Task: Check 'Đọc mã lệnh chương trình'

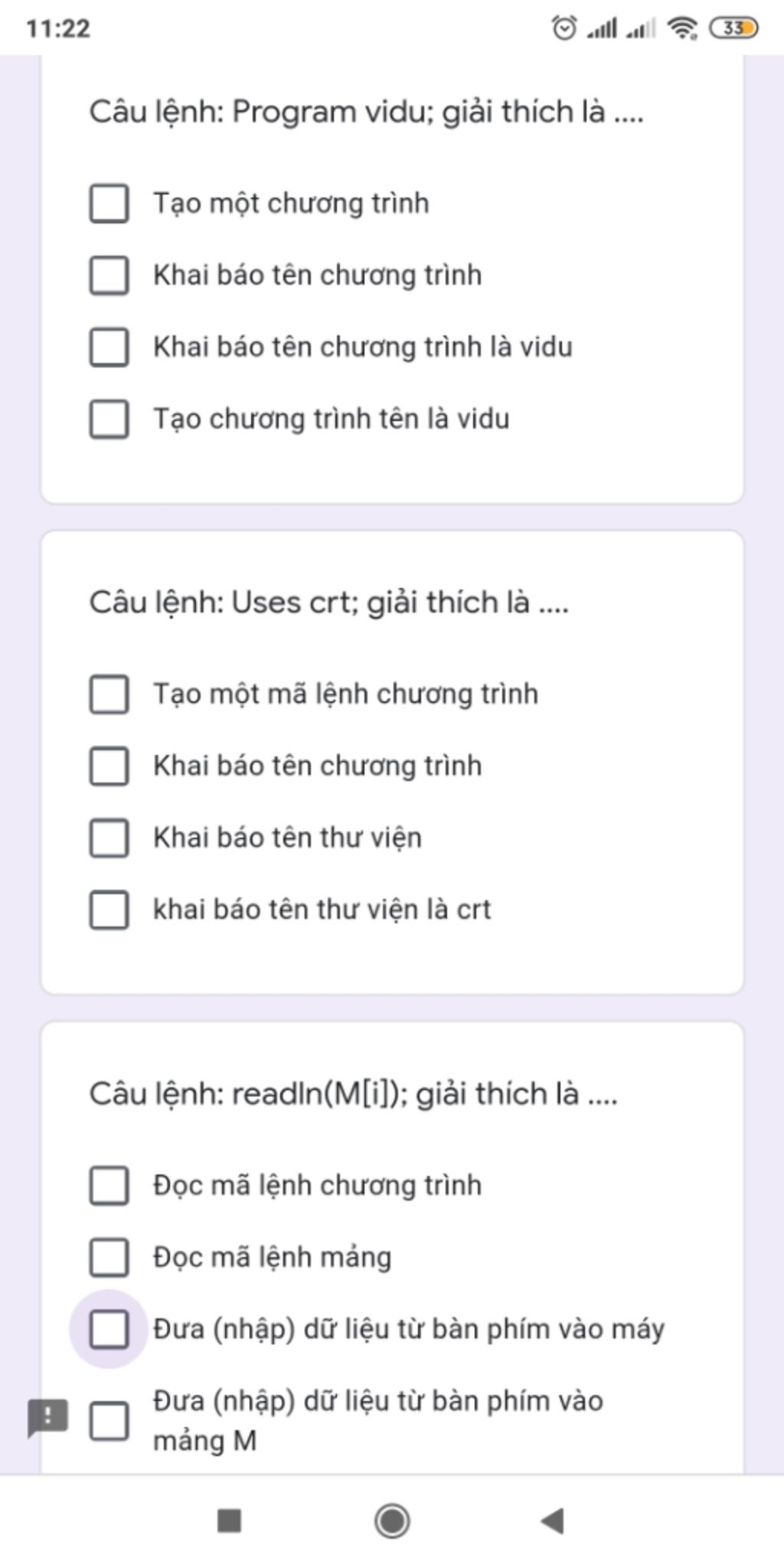Action: click(x=109, y=1185)
